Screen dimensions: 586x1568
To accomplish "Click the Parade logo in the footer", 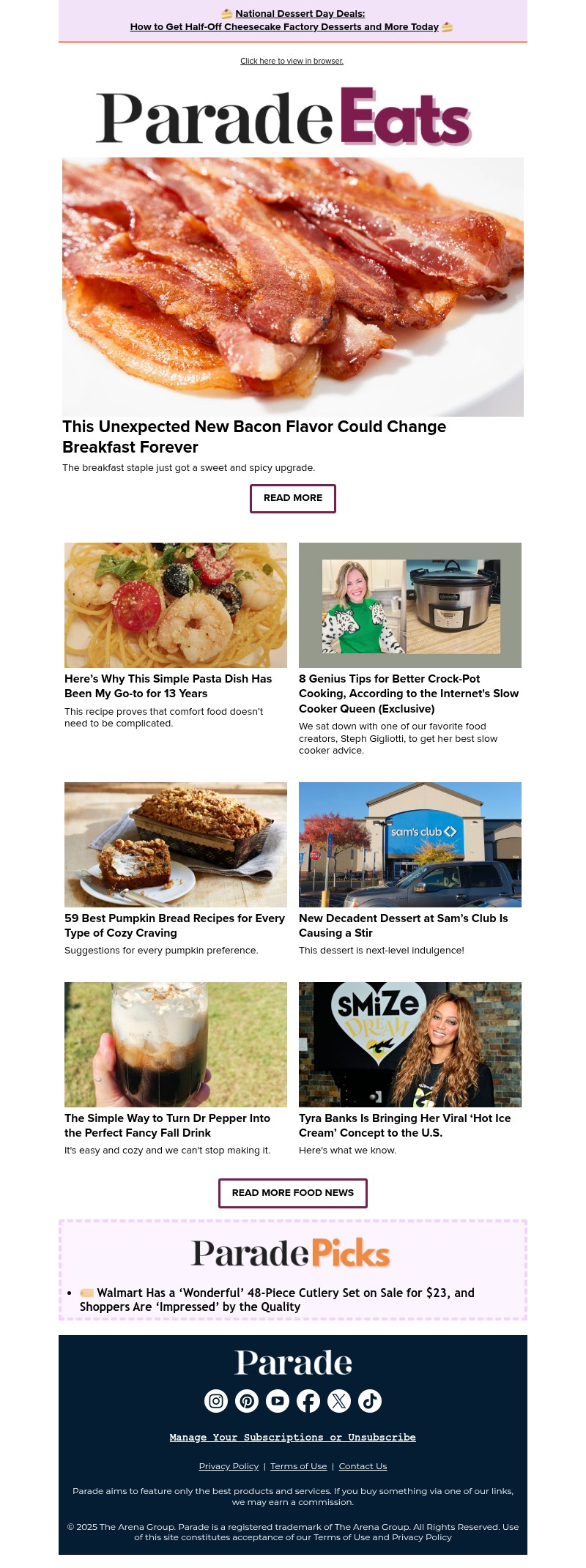I will tap(293, 1362).
